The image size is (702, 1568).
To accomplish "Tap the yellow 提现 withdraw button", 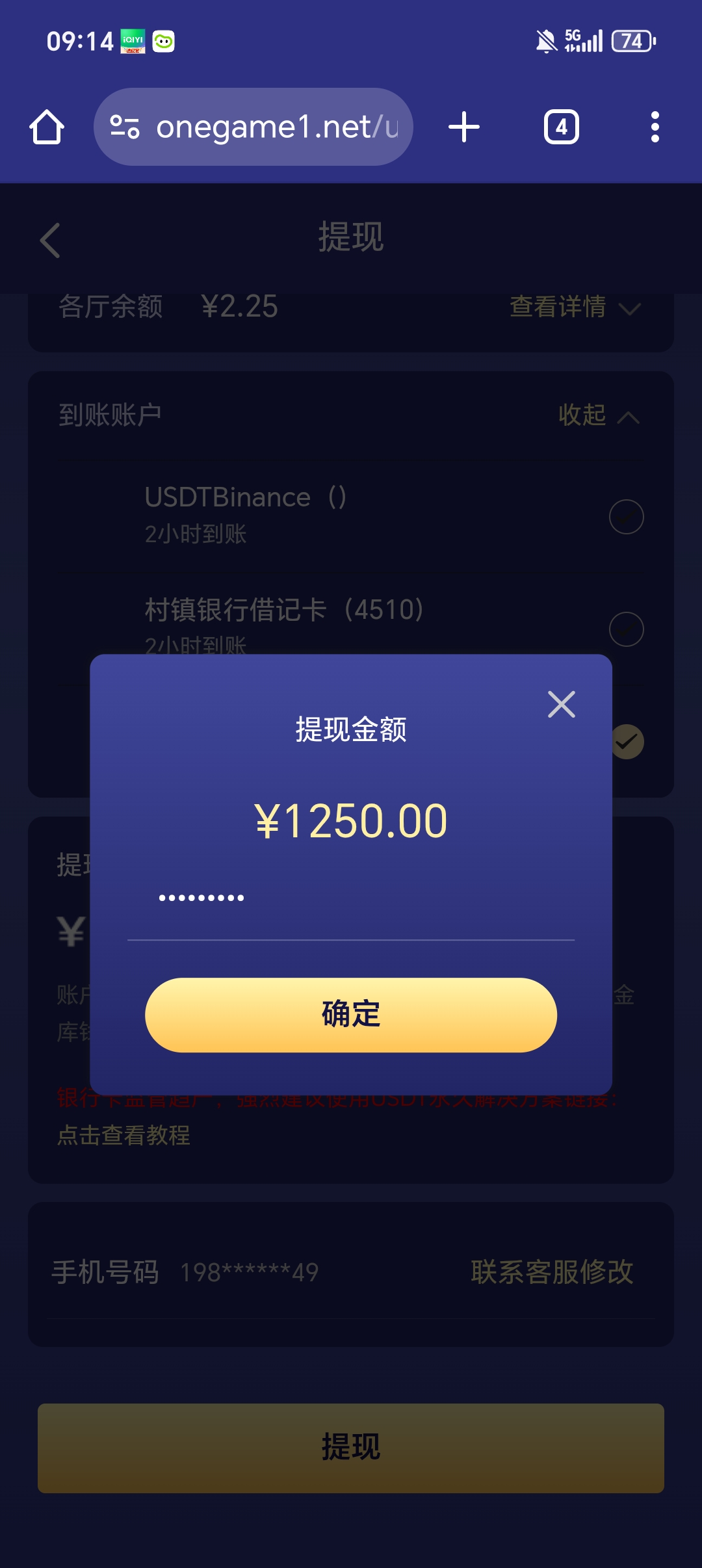I will pos(351,1448).
